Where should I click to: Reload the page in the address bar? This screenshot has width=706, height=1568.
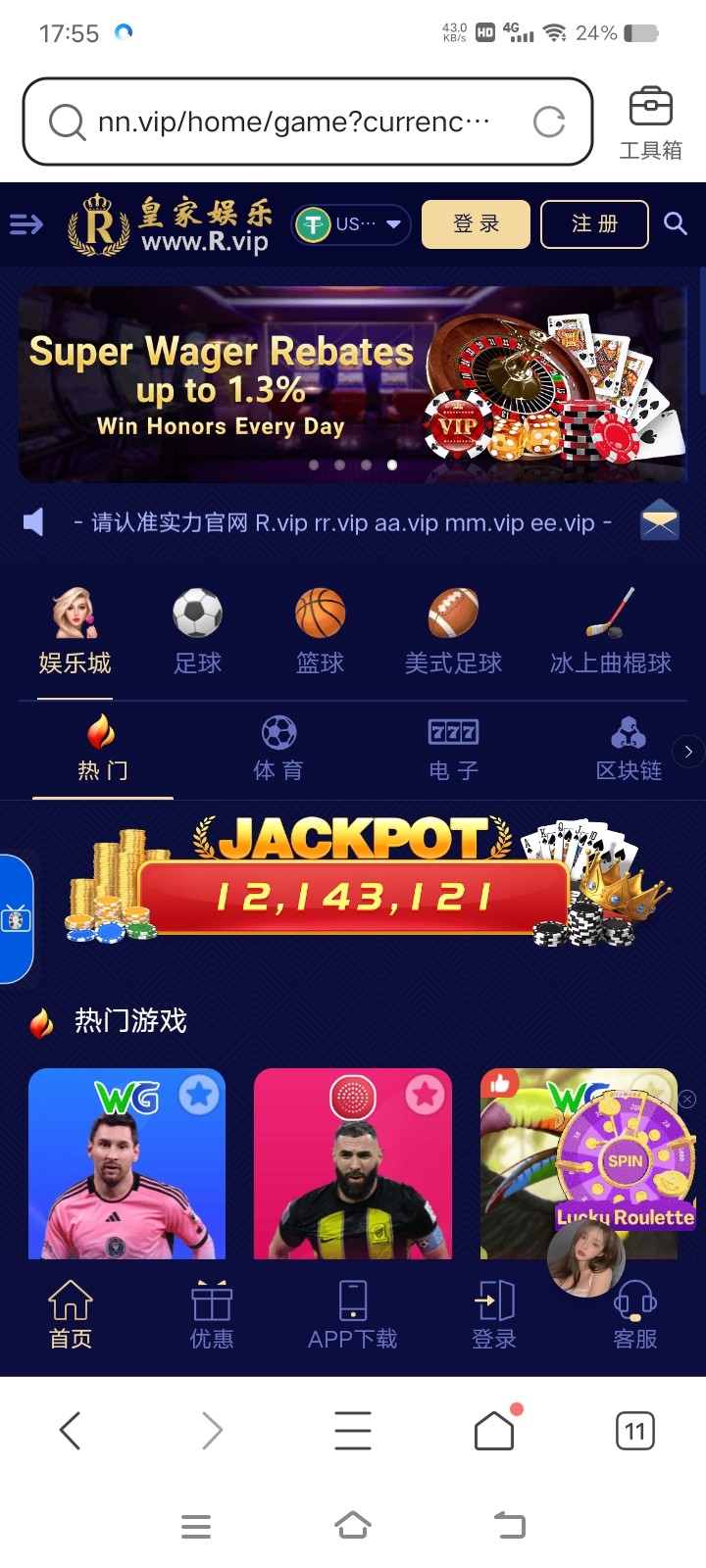(x=549, y=122)
